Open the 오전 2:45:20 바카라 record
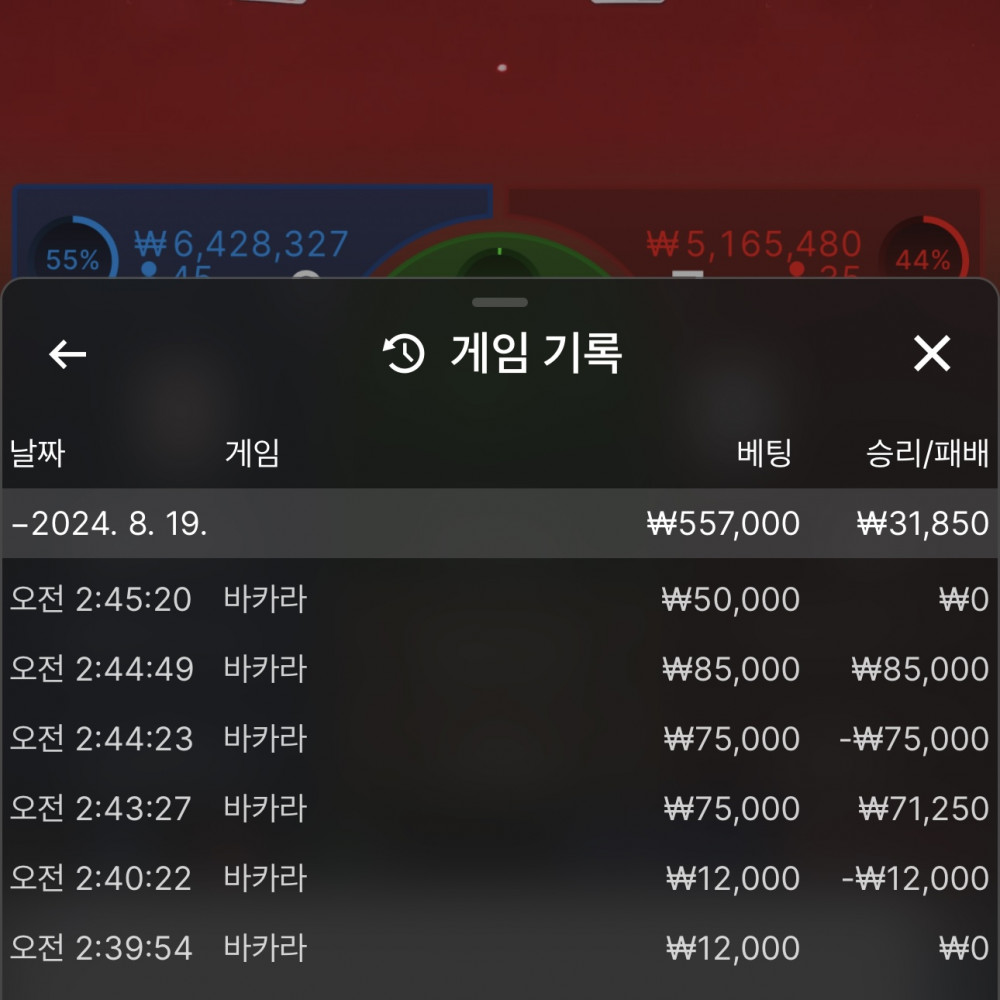The height and width of the screenshot is (1000, 1000). coord(498,600)
